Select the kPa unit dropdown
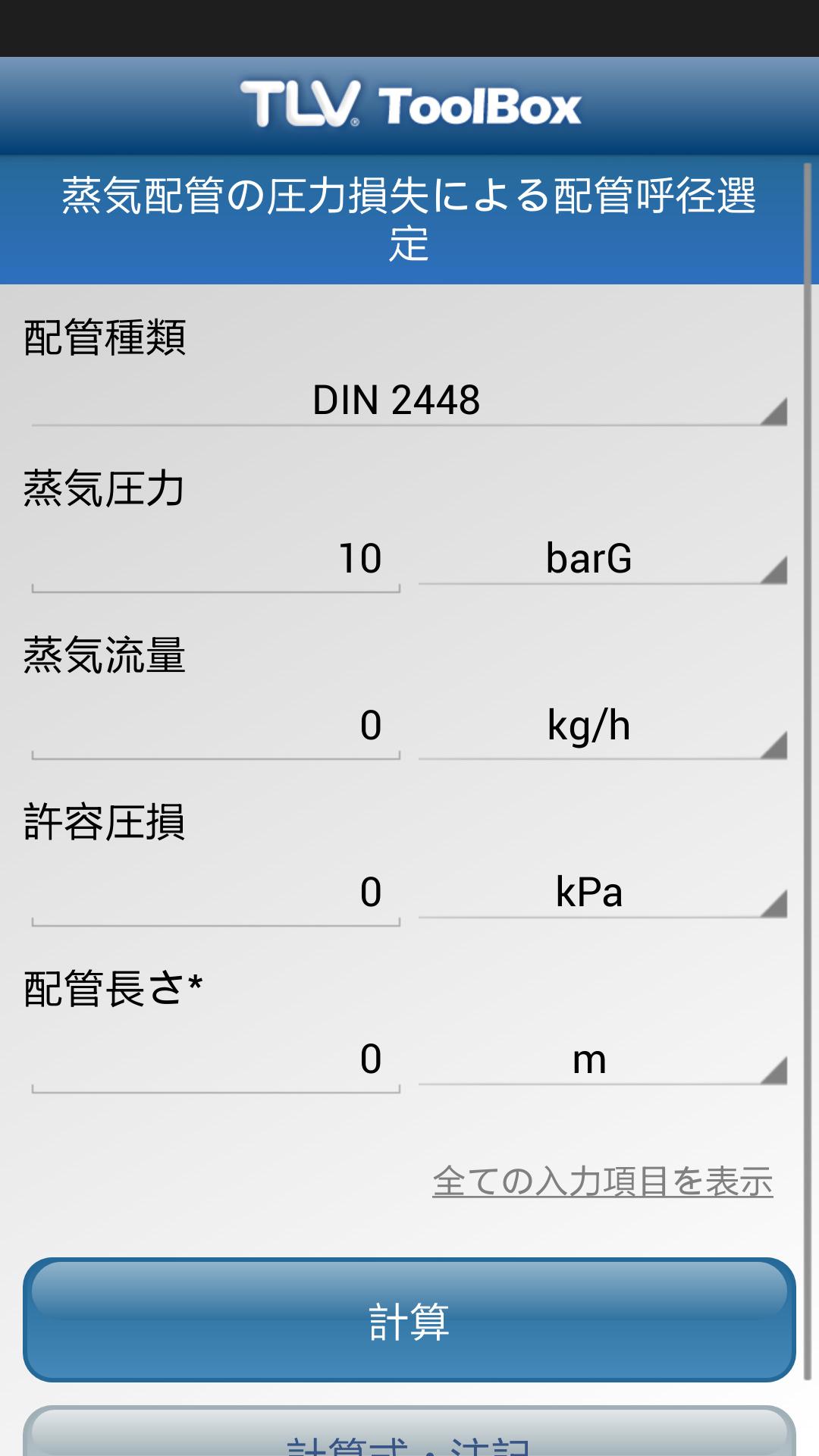Viewport: 819px width, 1456px height. pyautogui.click(x=603, y=893)
